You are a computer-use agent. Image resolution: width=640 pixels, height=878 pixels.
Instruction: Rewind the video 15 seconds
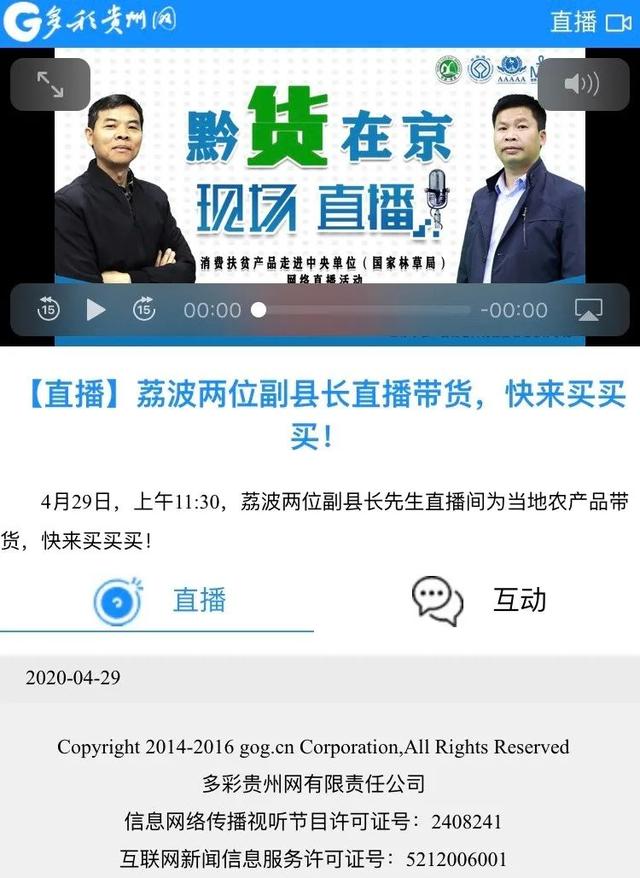point(48,310)
